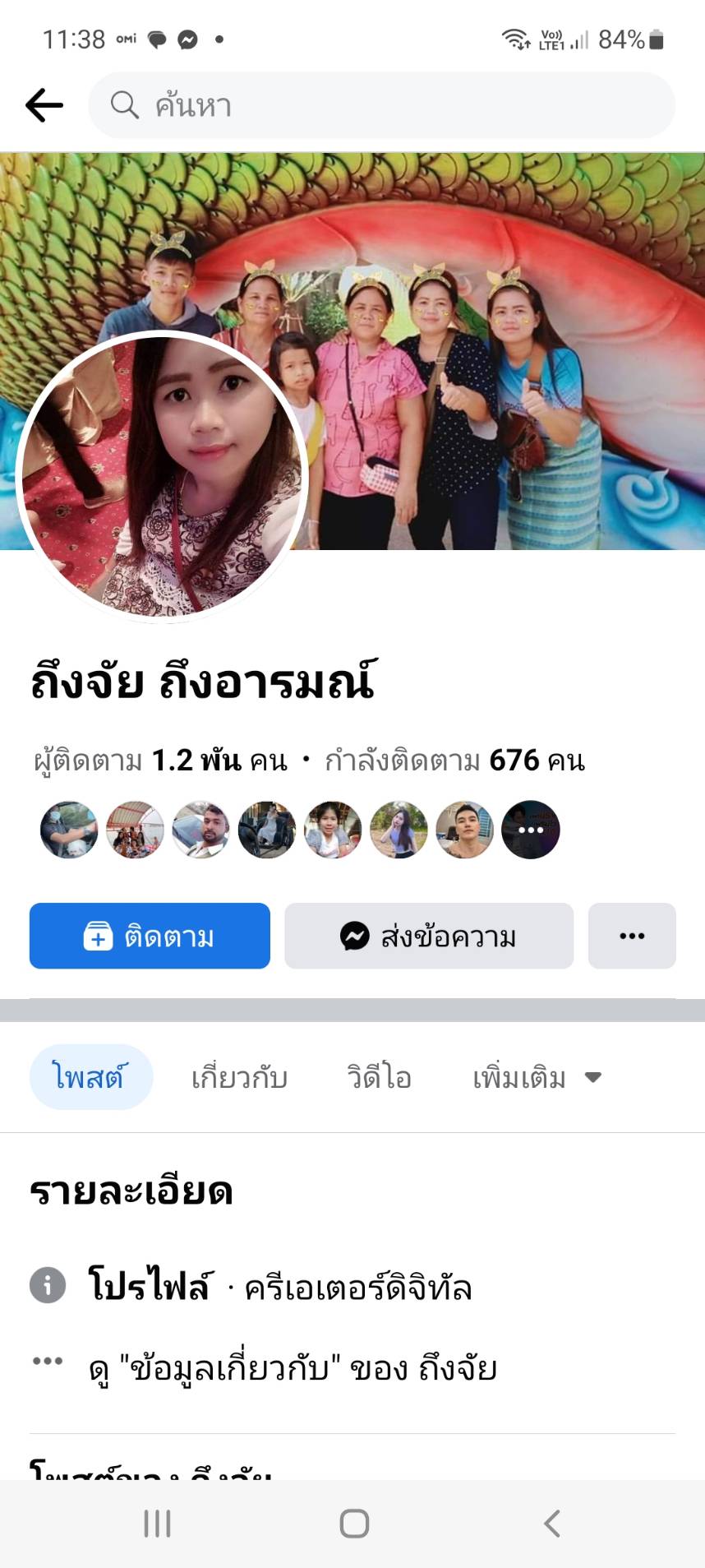The height and width of the screenshot is (1568, 705).
Task: Show more followers via the three-dot avatar
Action: [x=530, y=830]
